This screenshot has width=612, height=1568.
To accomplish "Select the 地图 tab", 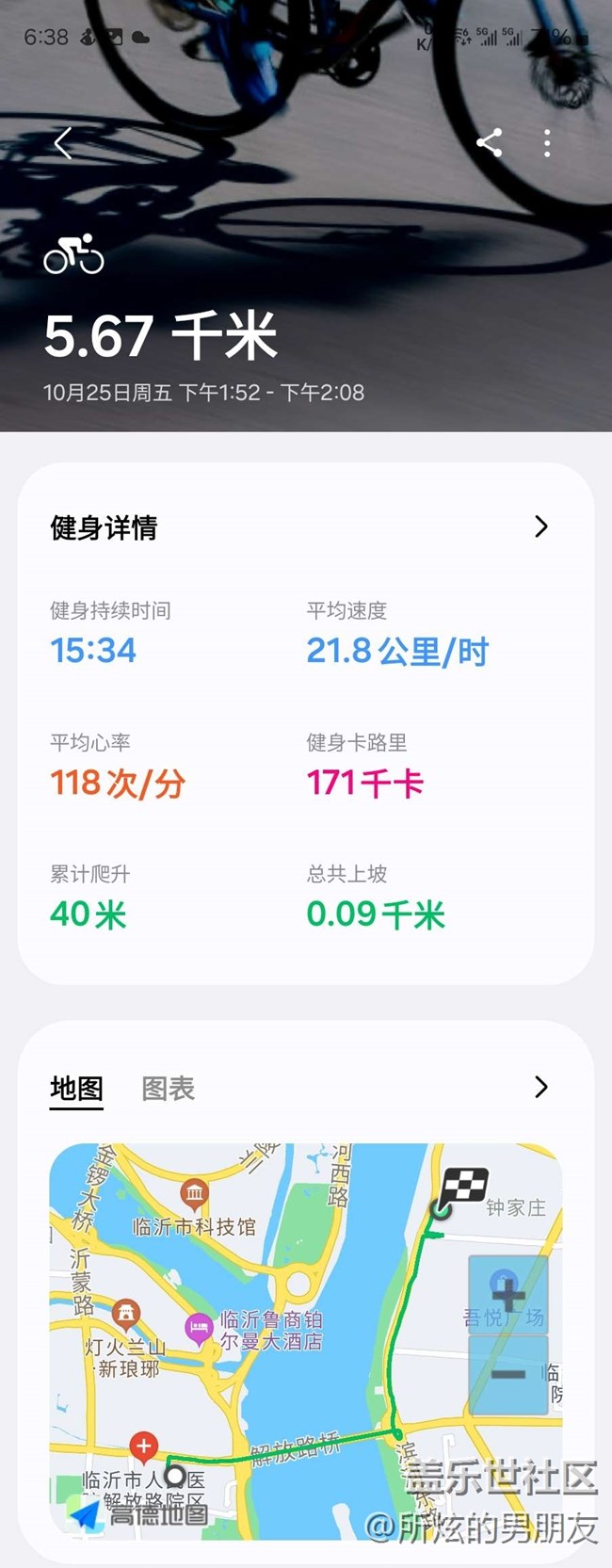I will [76, 1089].
